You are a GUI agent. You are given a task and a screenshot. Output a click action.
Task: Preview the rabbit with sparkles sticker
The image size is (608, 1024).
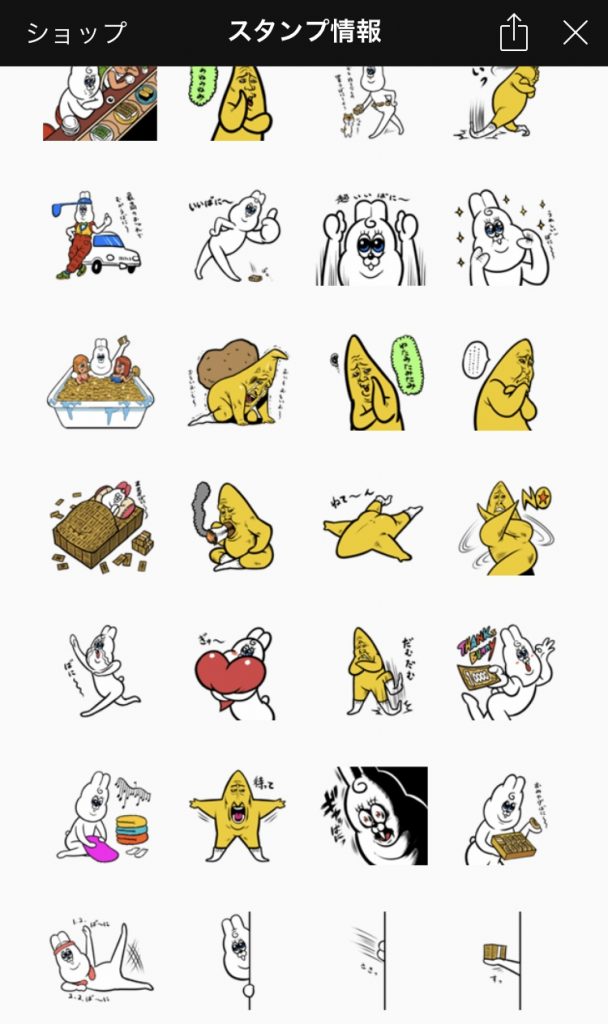(504, 236)
